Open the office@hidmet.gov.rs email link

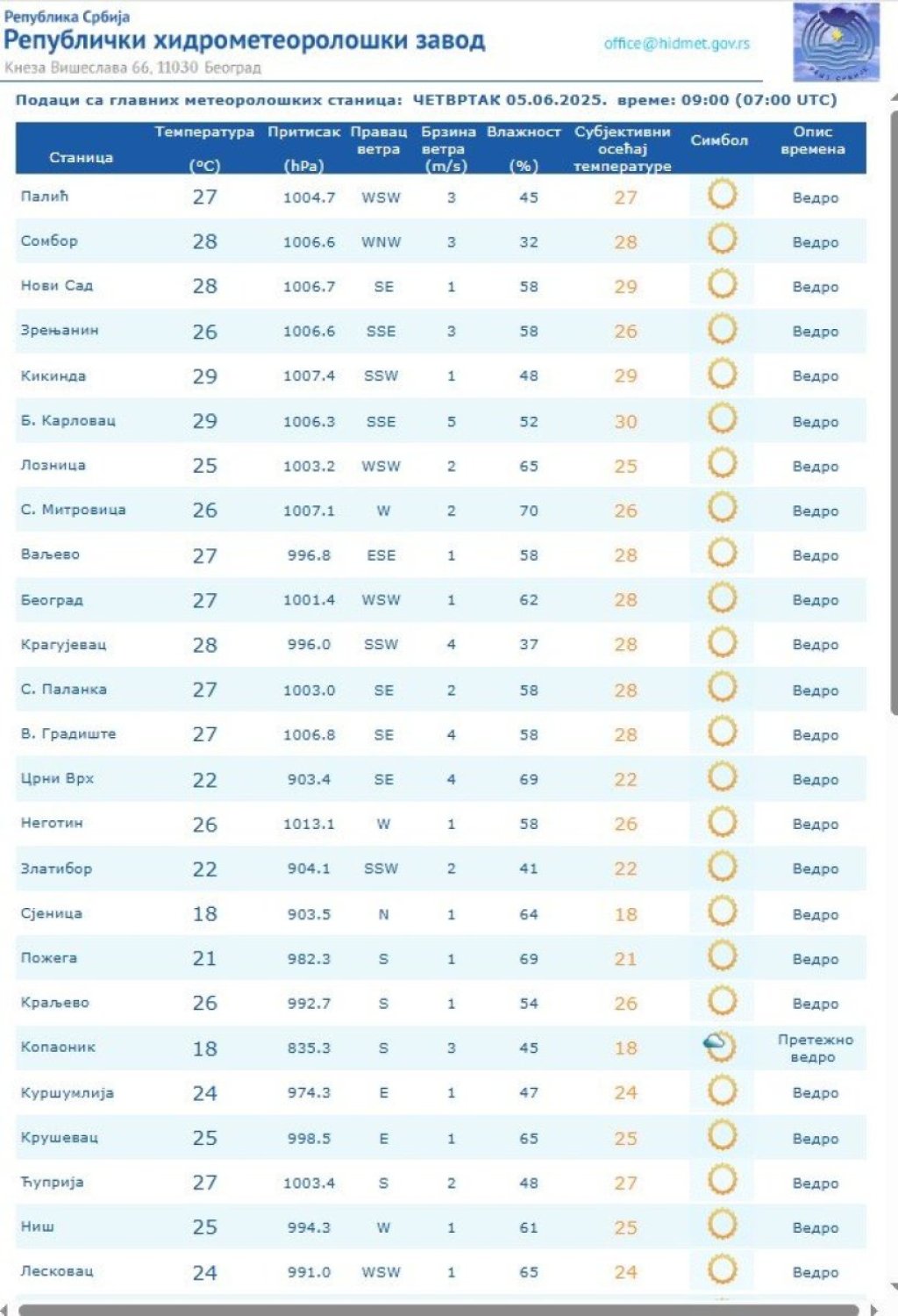(x=676, y=43)
